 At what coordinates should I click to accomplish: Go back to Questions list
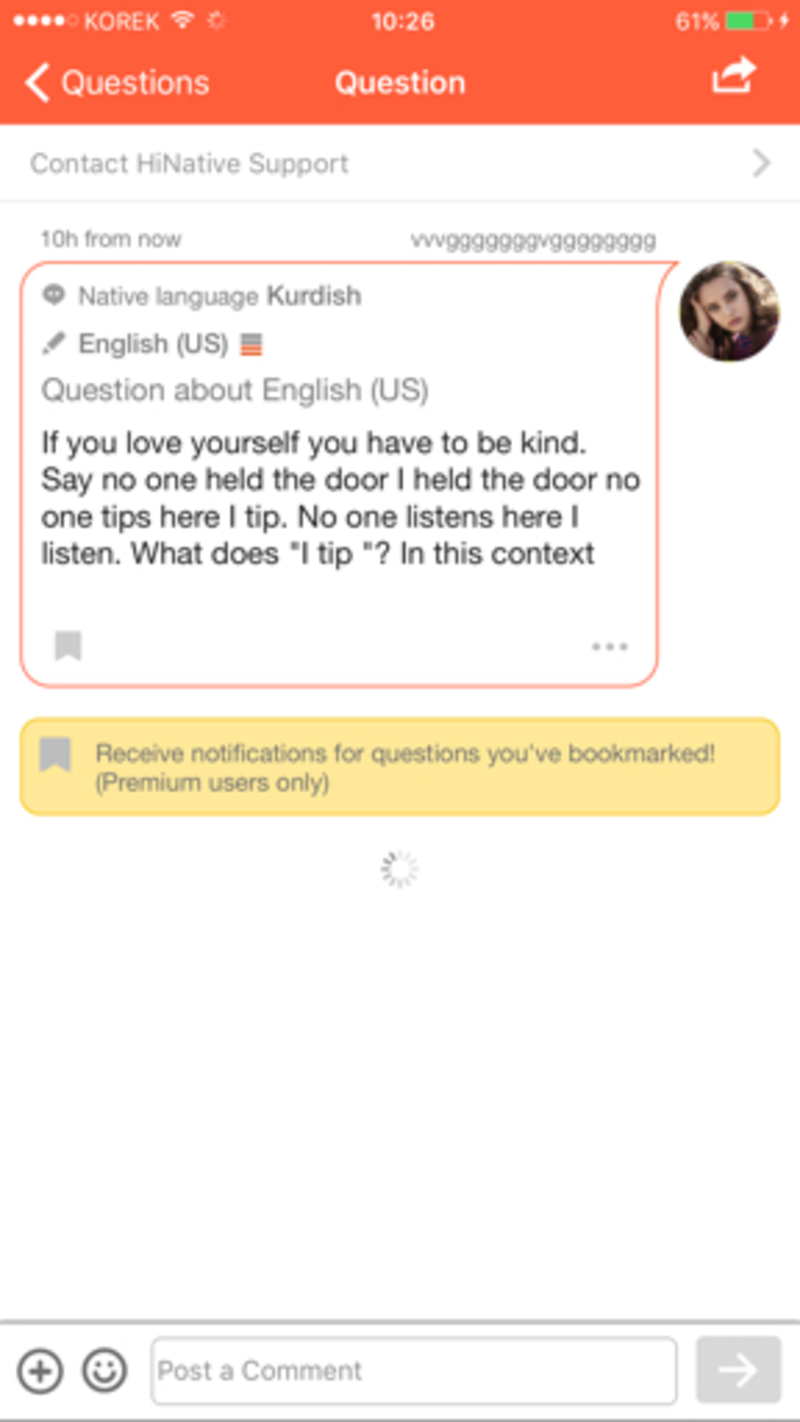coord(118,82)
